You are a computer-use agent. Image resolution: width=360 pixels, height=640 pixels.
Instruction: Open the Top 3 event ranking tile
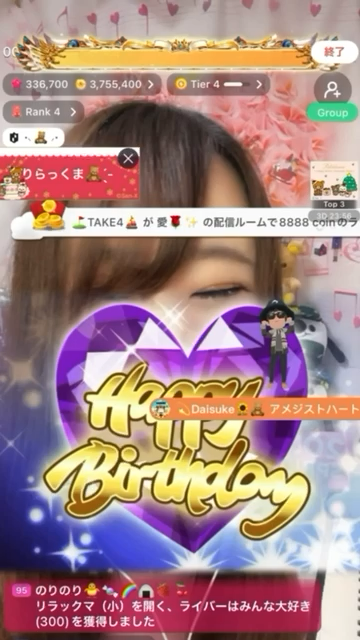(x=334, y=186)
